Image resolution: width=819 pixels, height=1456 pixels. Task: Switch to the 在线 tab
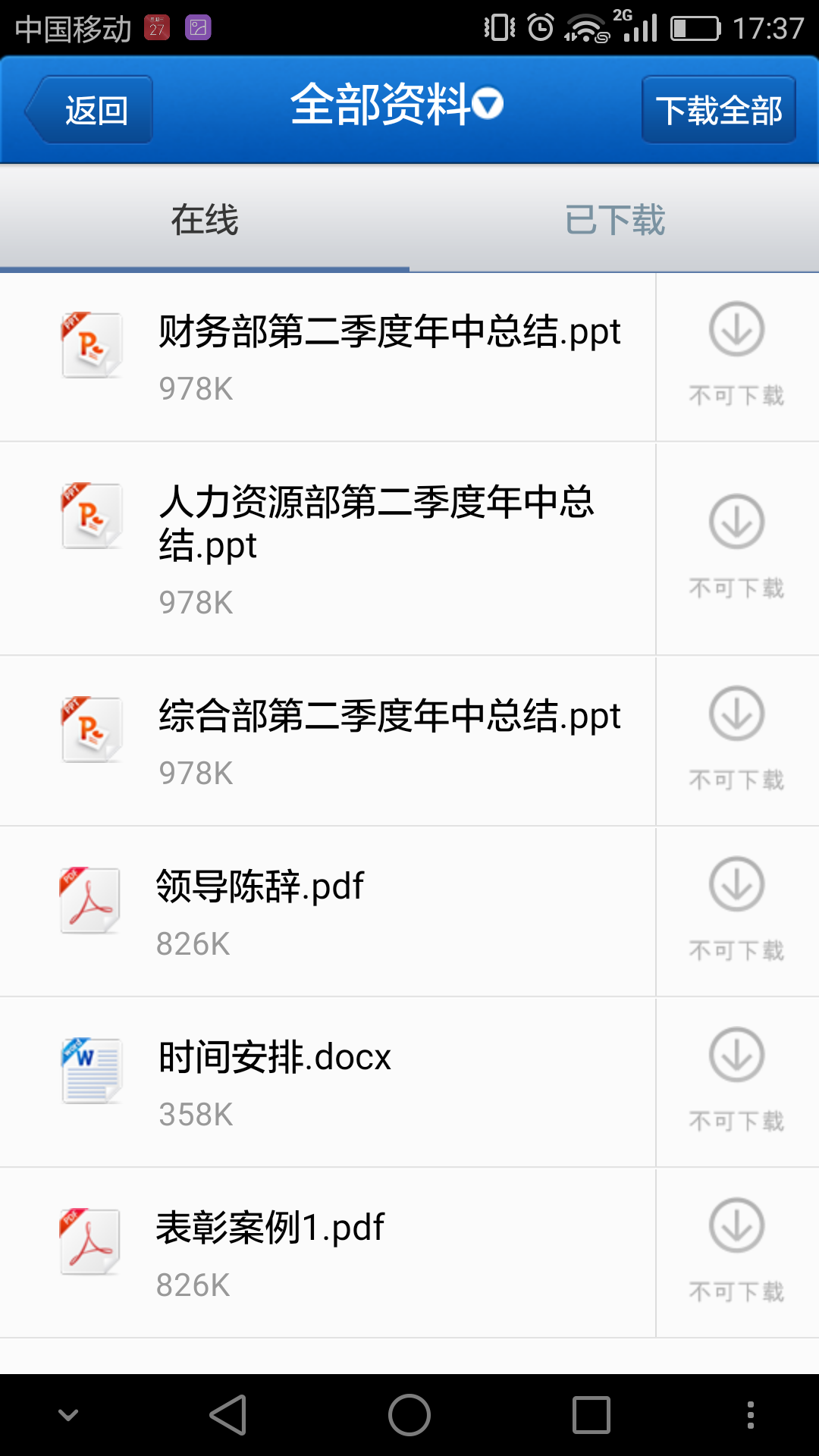[205, 220]
